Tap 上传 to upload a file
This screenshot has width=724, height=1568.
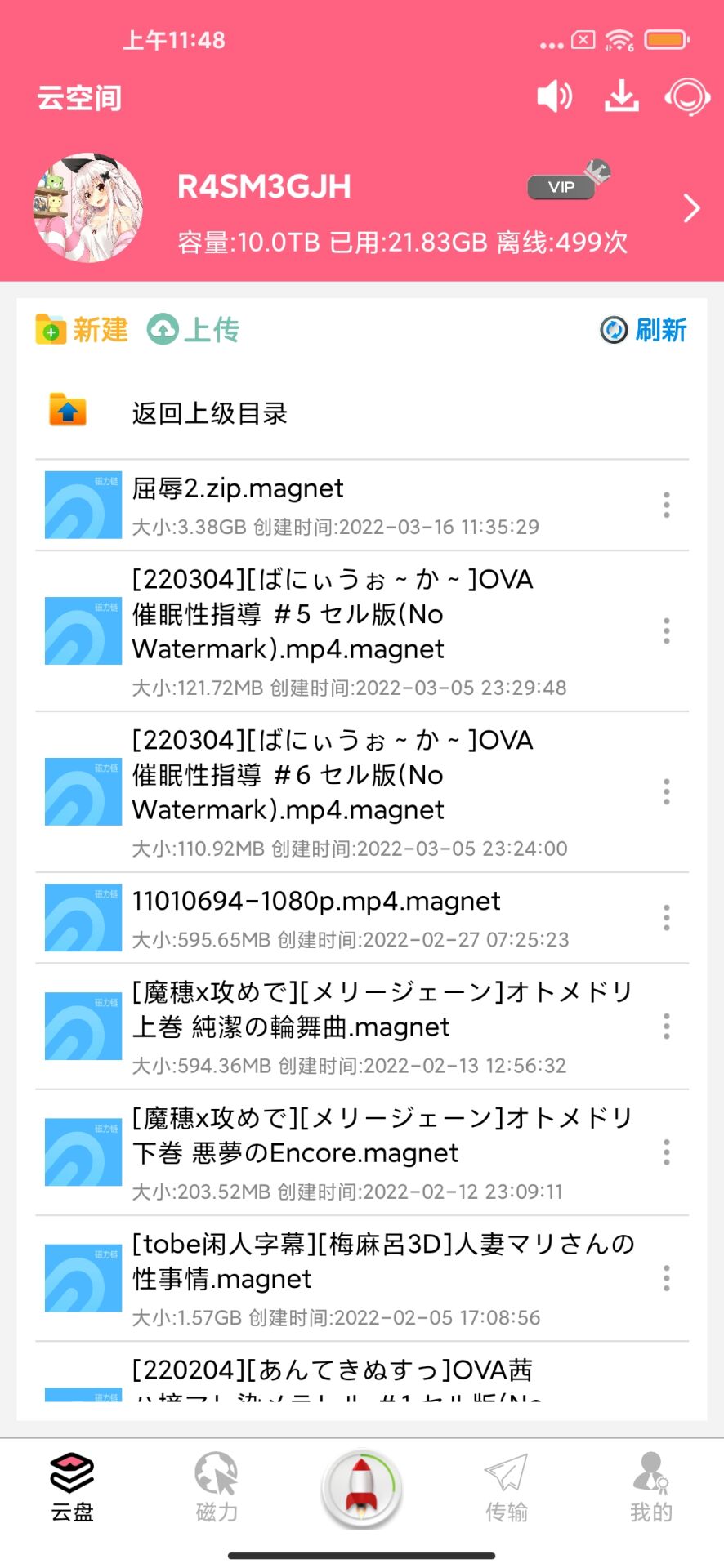click(x=194, y=330)
